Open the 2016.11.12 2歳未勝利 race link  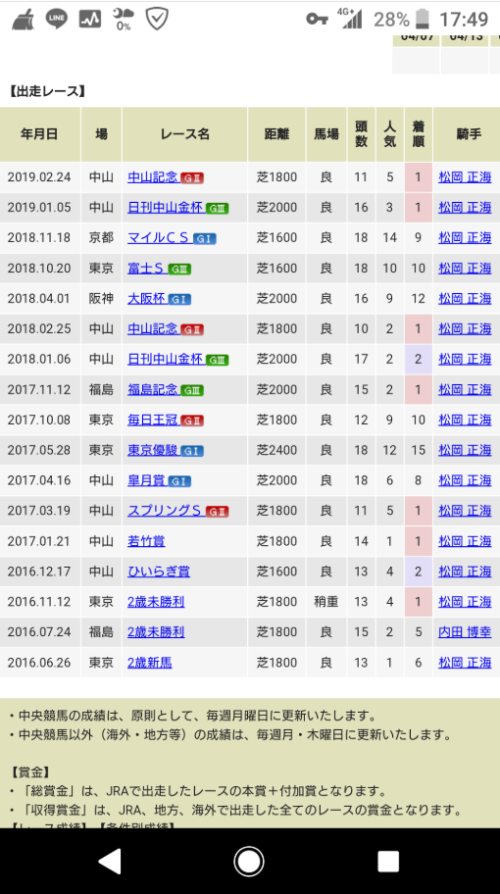click(156, 602)
